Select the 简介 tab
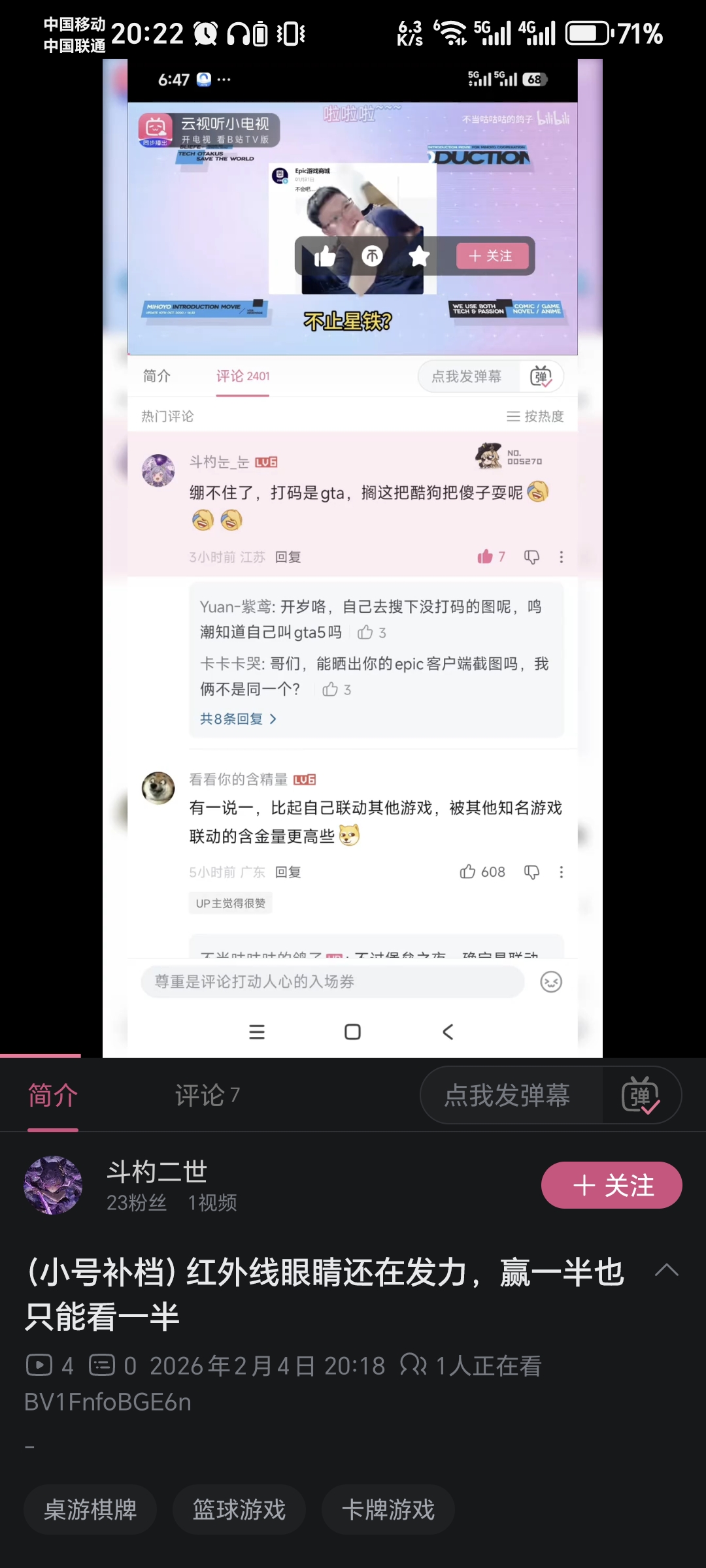The height and width of the screenshot is (1568, 706). coord(53,1096)
